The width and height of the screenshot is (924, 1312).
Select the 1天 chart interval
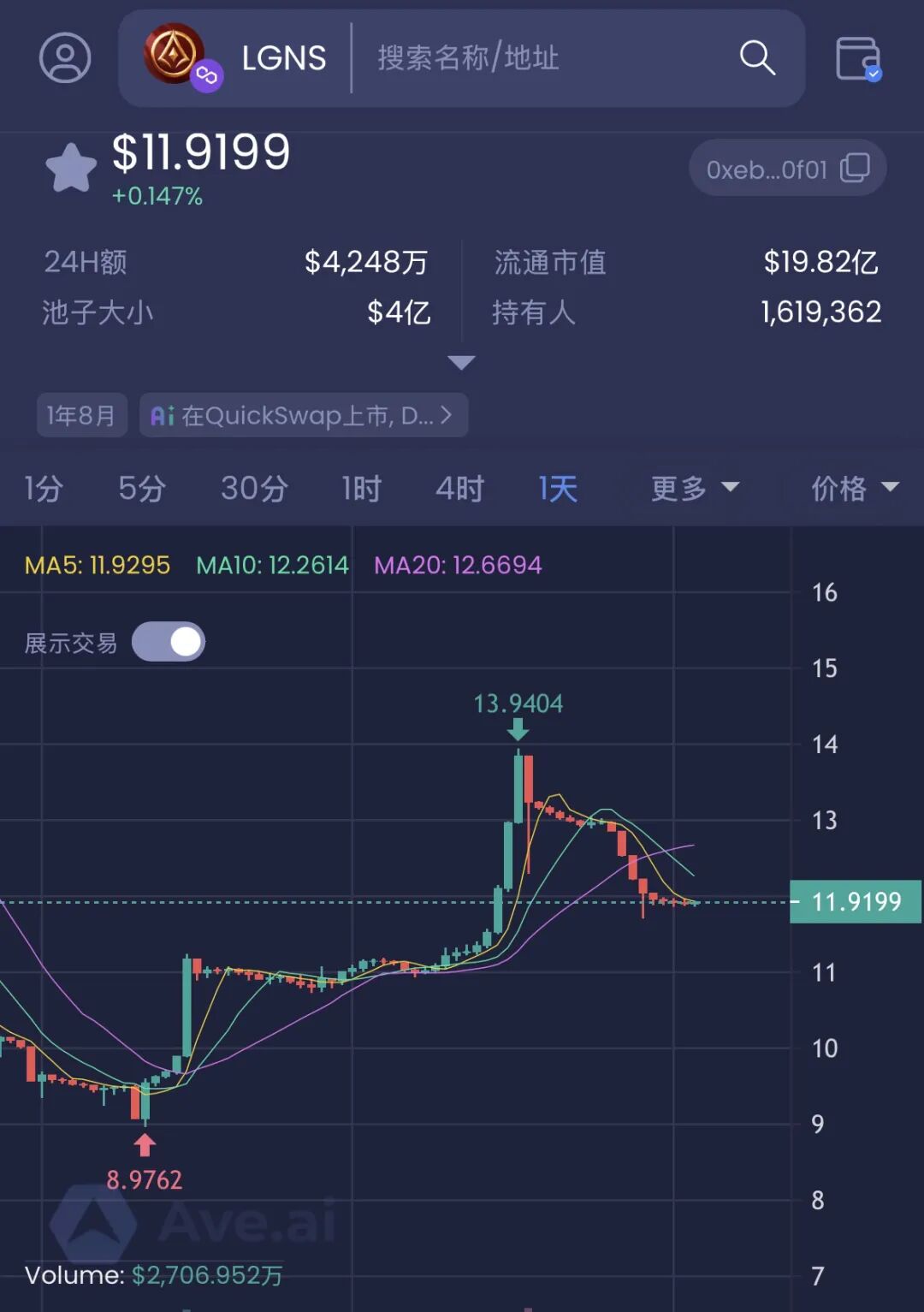558,489
